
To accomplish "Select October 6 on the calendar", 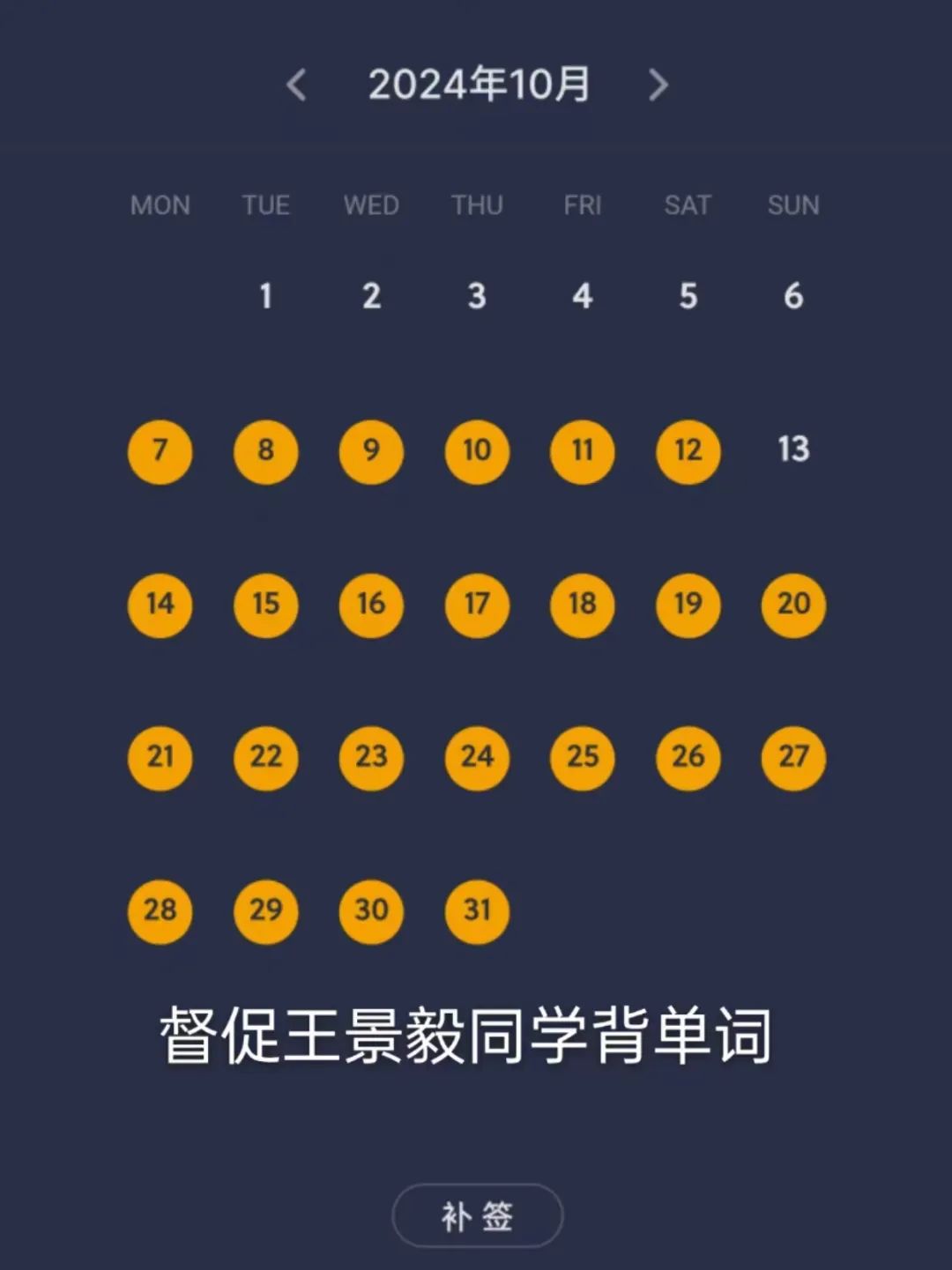I will 793,297.
